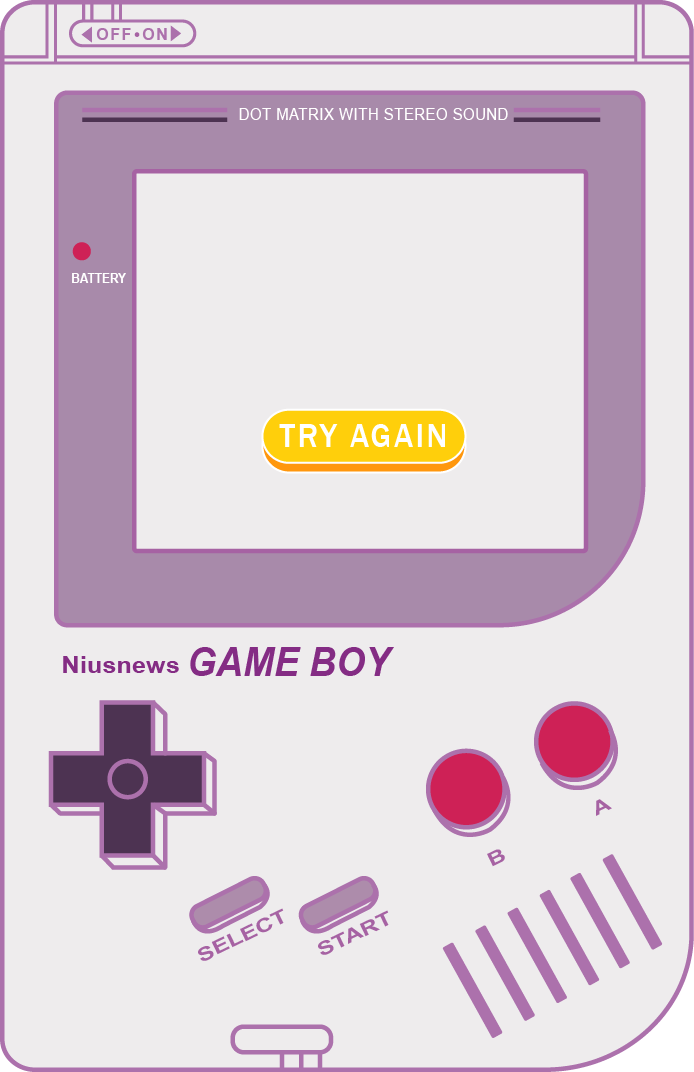Image resolution: width=694 pixels, height=1072 pixels.
Task: Tap the TRY AGAIN button
Action: (x=363, y=437)
